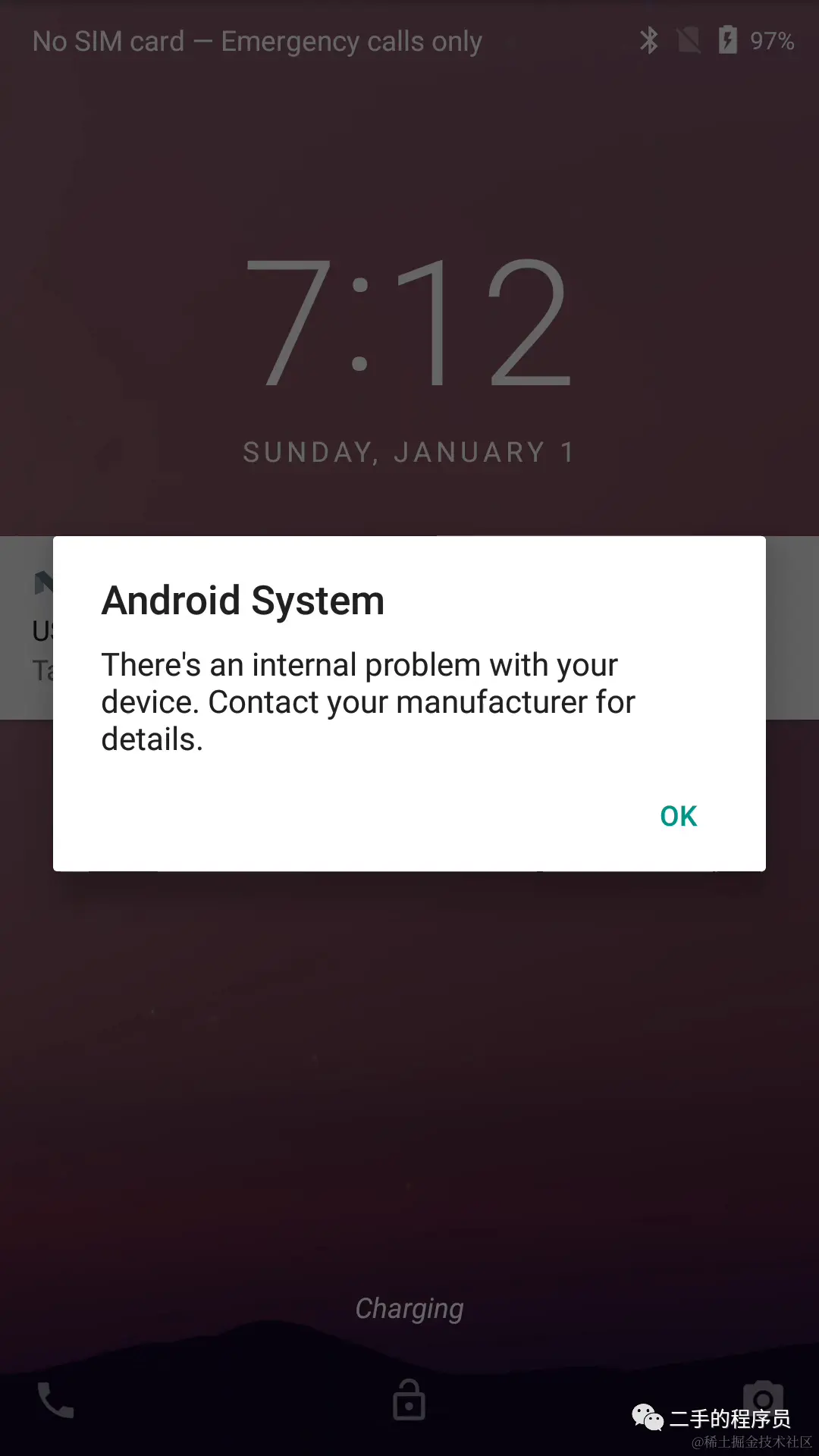
Task: Tap the unlock padlock icon
Action: (x=409, y=1400)
